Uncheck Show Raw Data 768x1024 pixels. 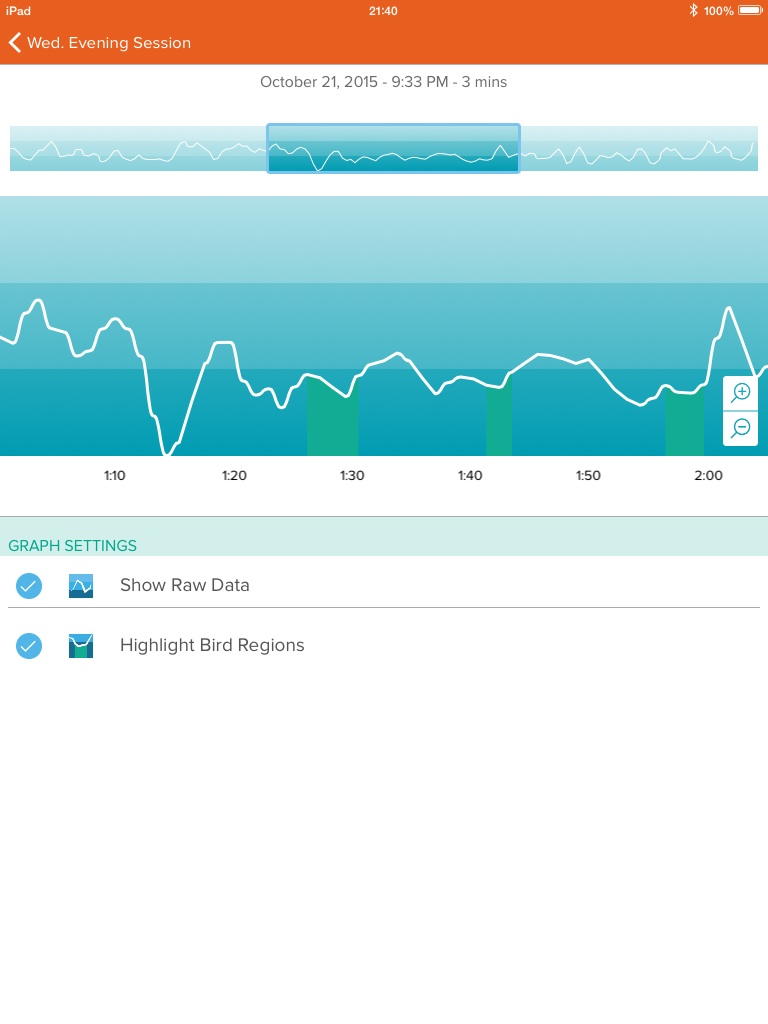29,586
